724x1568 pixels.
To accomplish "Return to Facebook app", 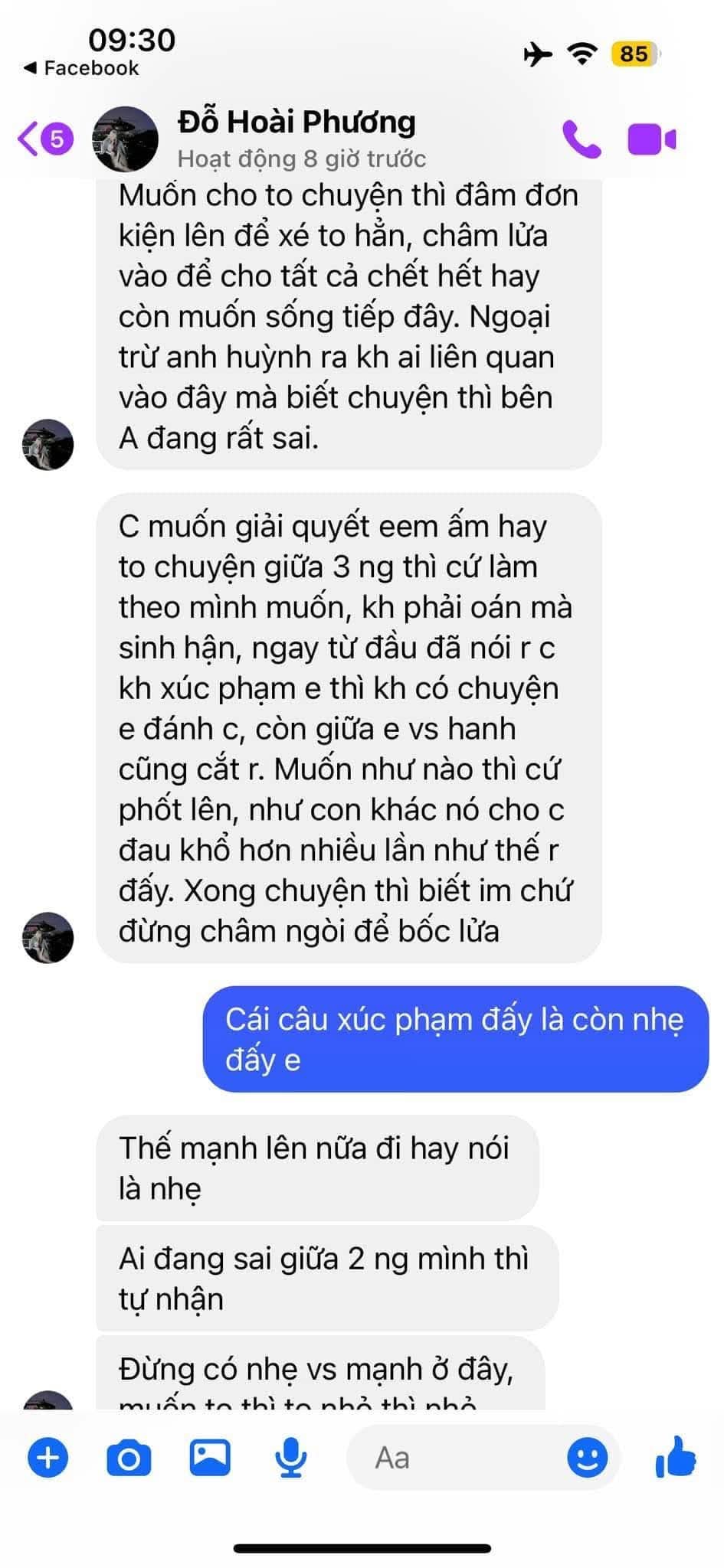I will click(80, 68).
